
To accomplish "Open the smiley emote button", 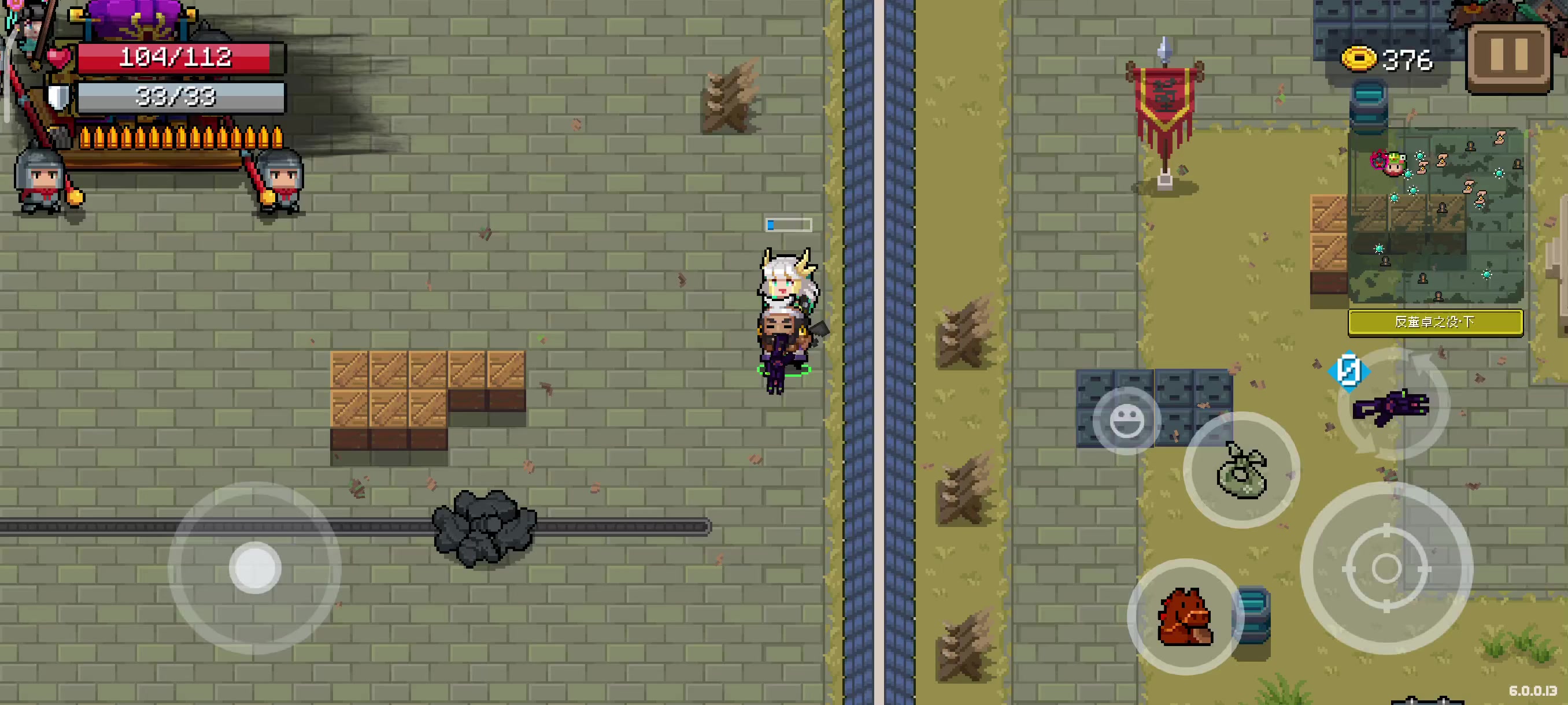I will (x=1126, y=420).
